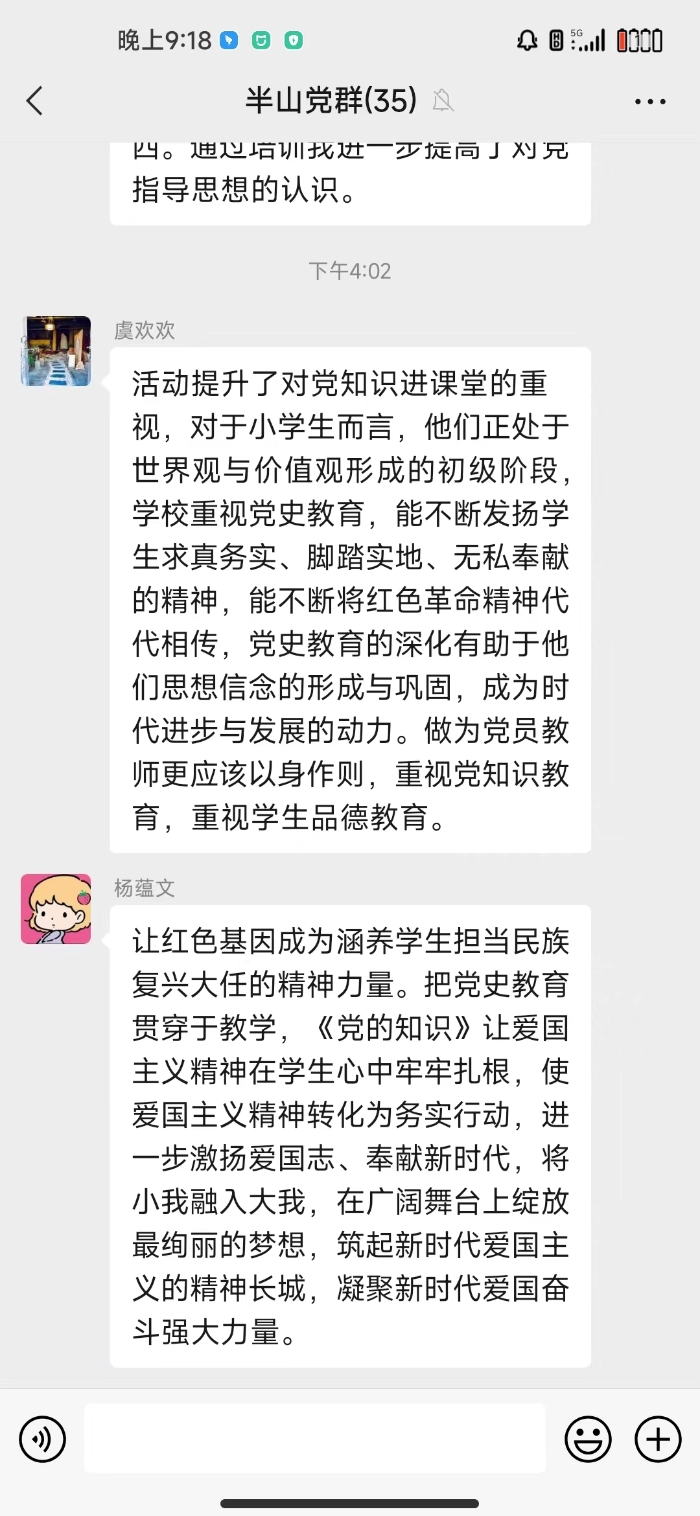The width and height of the screenshot is (700, 1516).
Task: Open the plus attachments menu
Action: pos(658,1440)
